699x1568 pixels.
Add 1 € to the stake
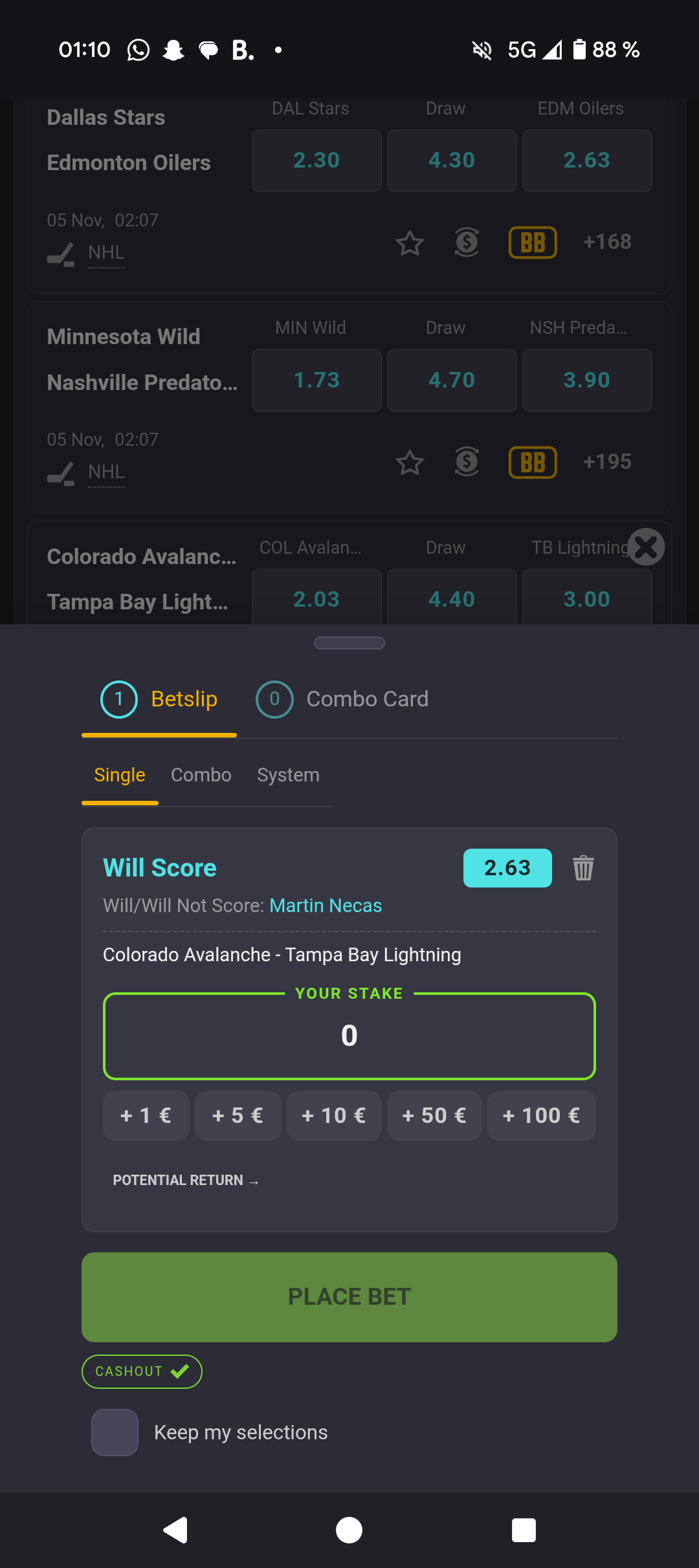coord(146,1116)
